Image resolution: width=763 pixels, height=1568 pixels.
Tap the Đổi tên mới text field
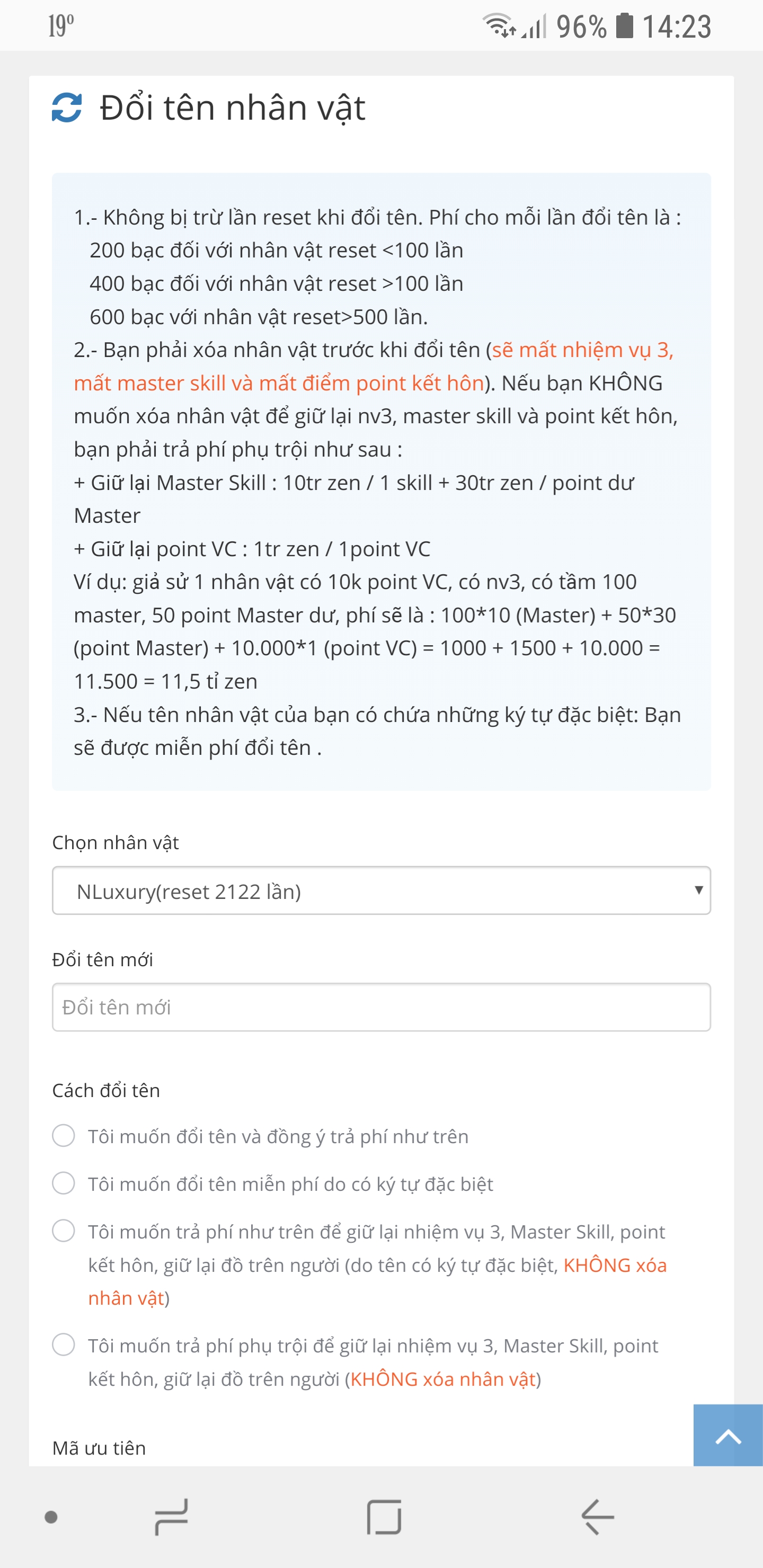(381, 1007)
